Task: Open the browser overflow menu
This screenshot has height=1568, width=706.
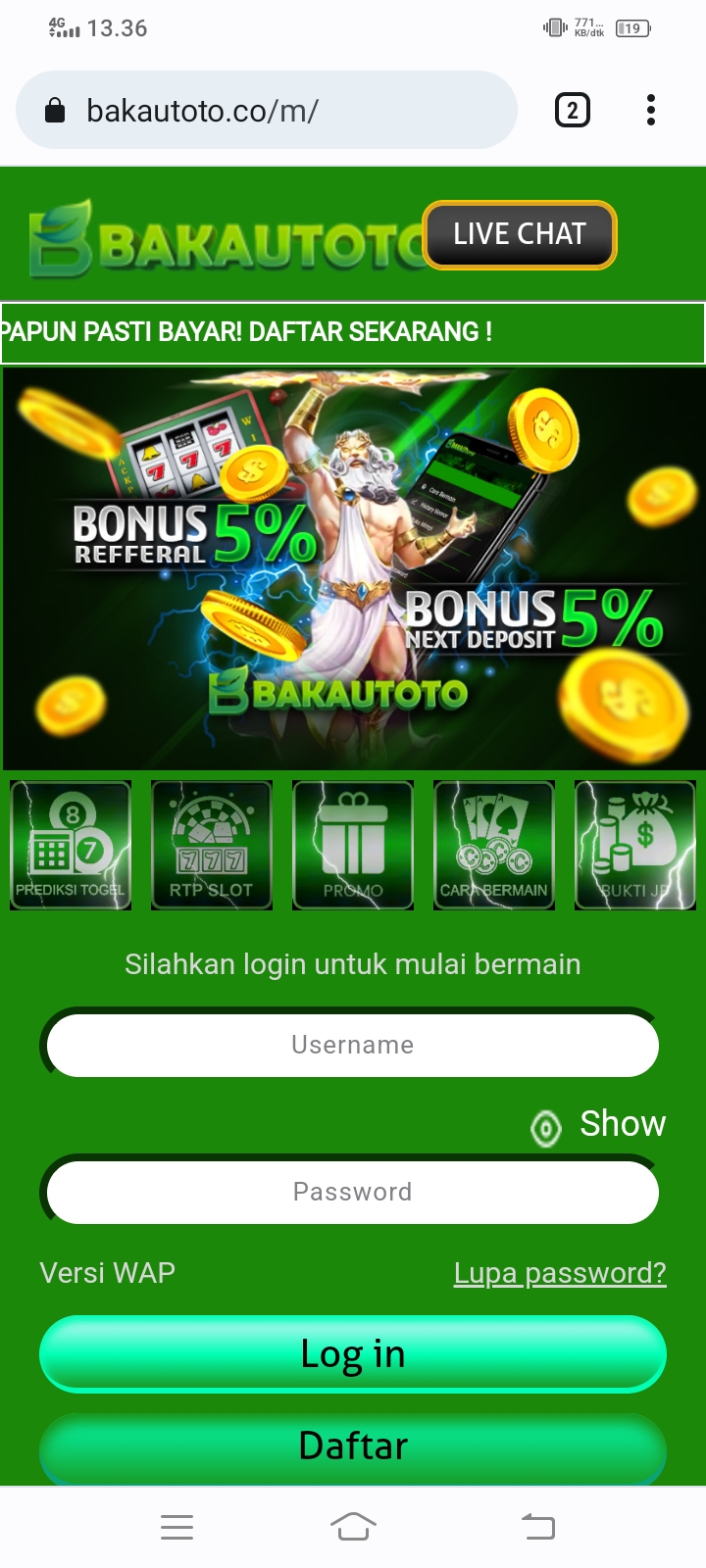Action: click(651, 110)
